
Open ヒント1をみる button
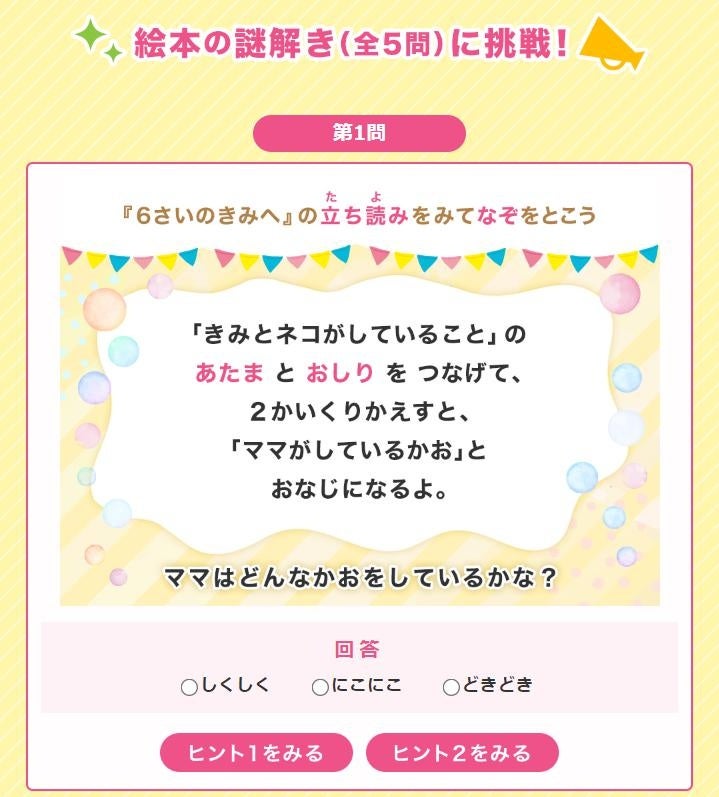coord(256,753)
